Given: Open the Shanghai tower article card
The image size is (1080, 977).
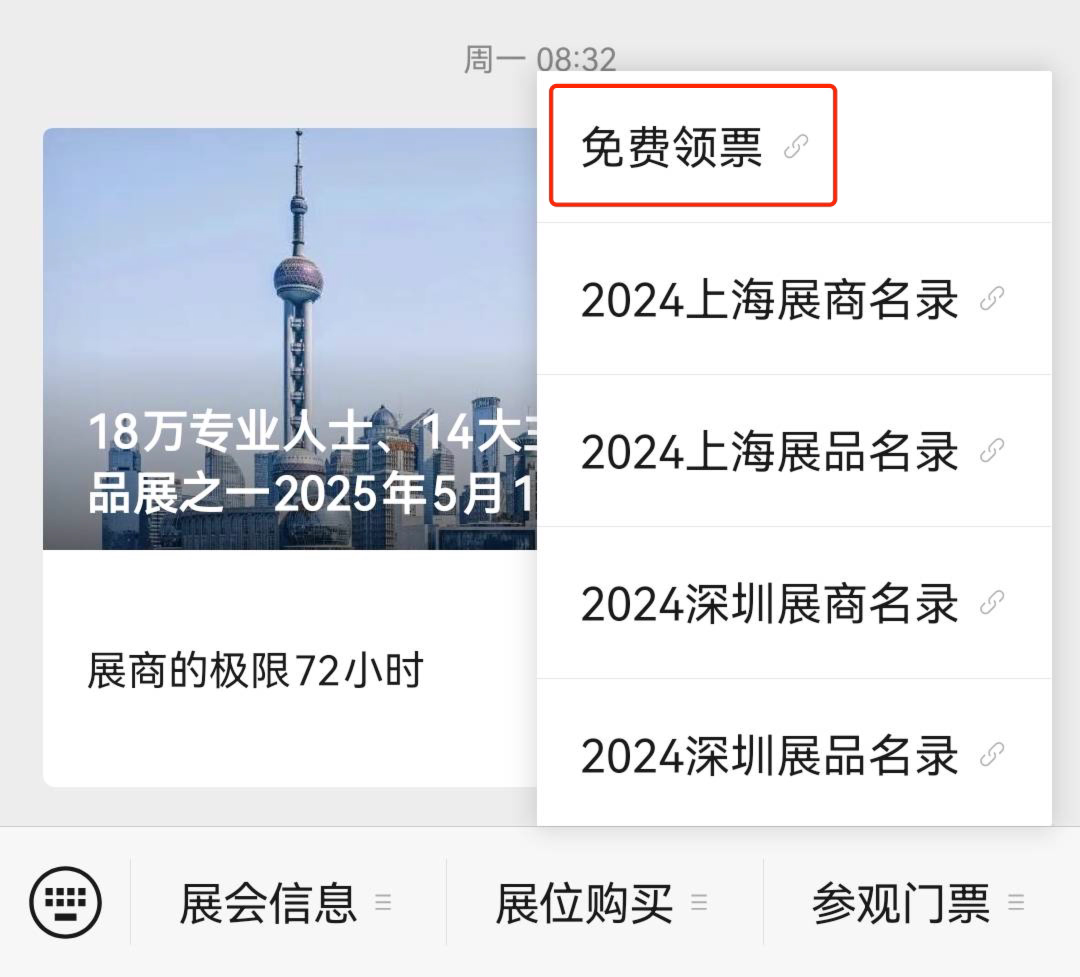Looking at the screenshot, I should click(290, 340).
